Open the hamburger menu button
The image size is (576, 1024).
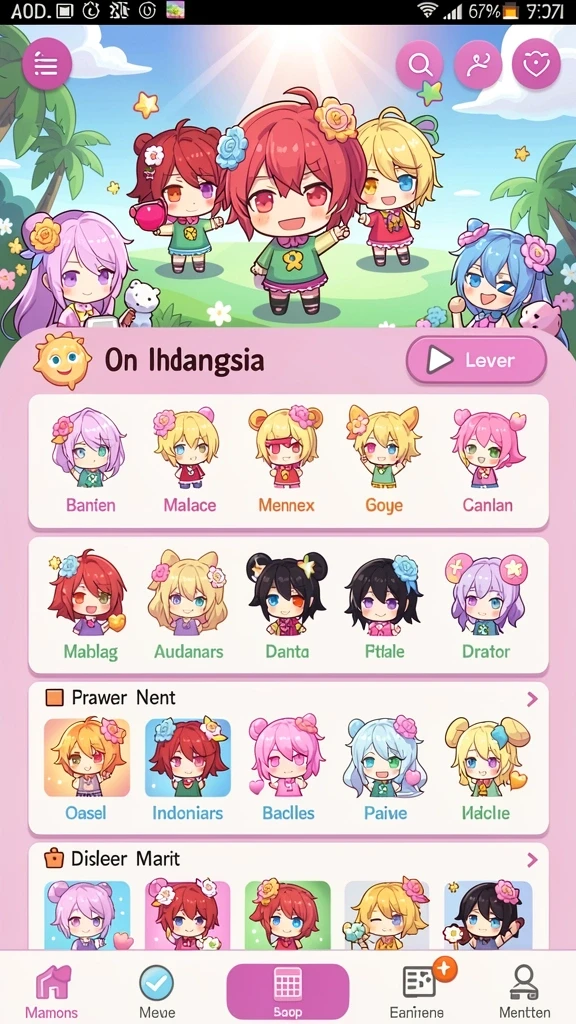pos(46,64)
